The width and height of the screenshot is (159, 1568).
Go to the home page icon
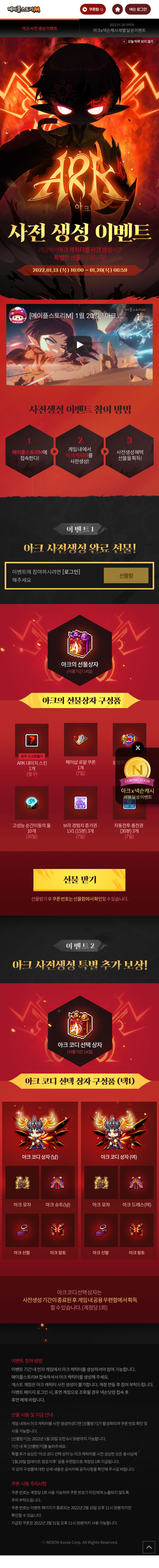pos(117,9)
